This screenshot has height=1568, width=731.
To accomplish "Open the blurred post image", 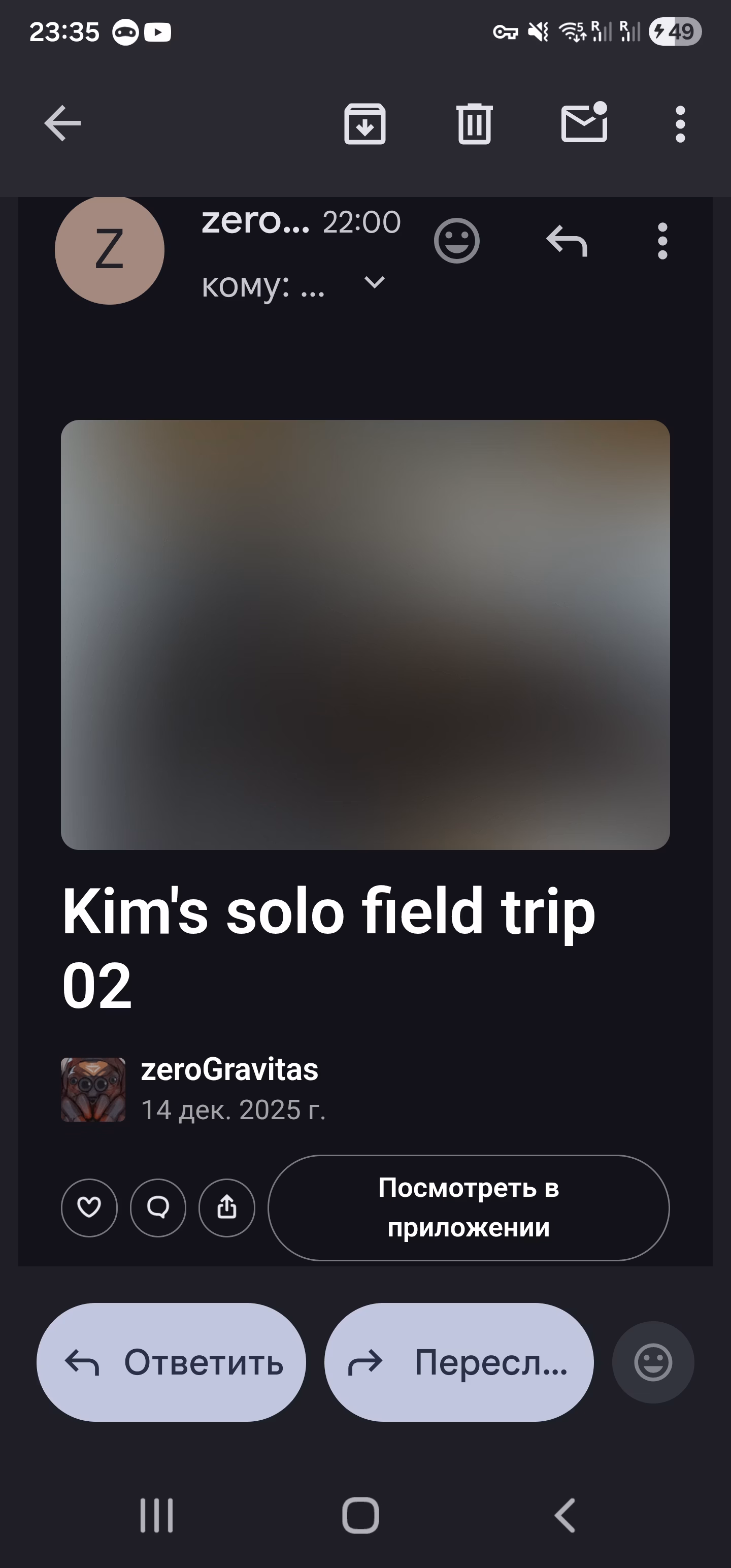I will [x=365, y=634].
